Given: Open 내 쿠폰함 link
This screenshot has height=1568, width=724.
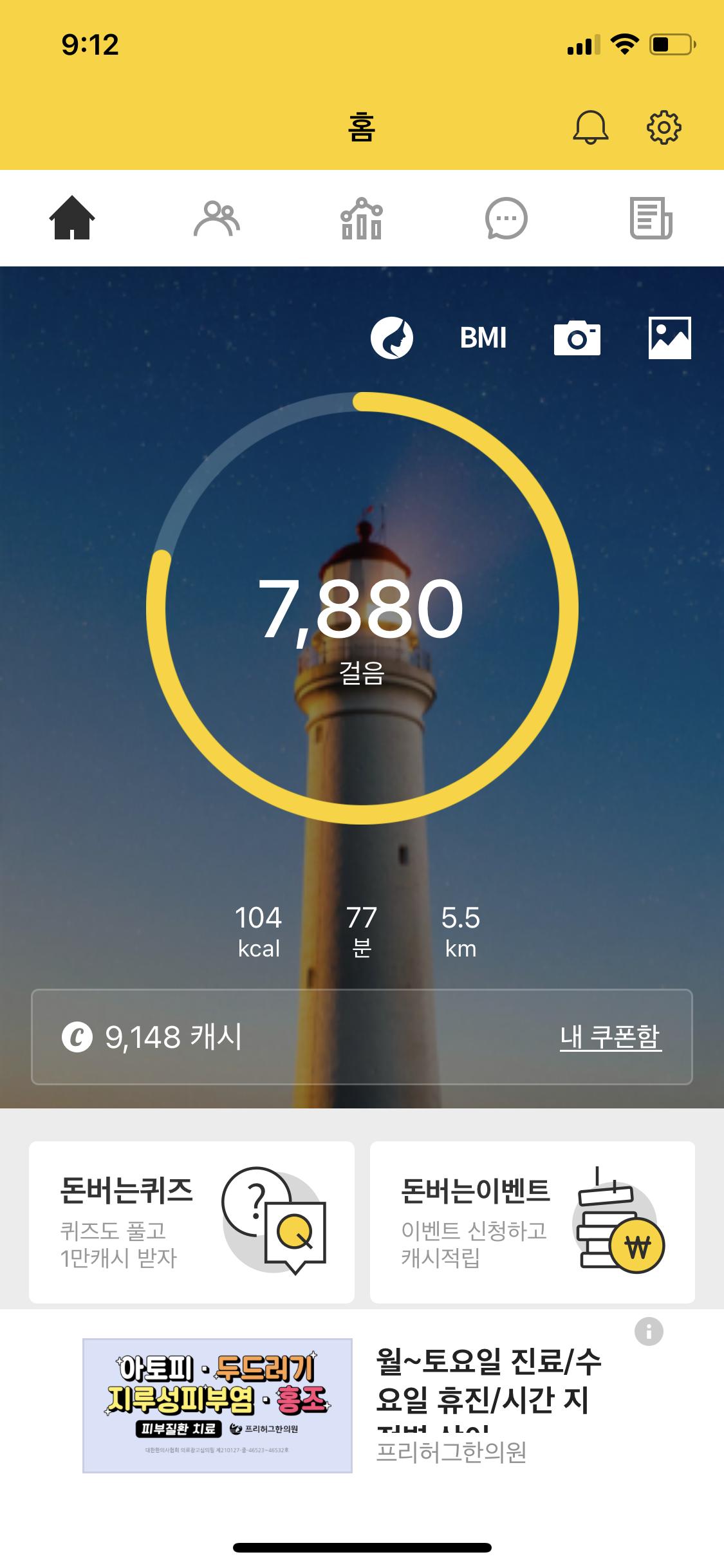Looking at the screenshot, I should 610,1037.
